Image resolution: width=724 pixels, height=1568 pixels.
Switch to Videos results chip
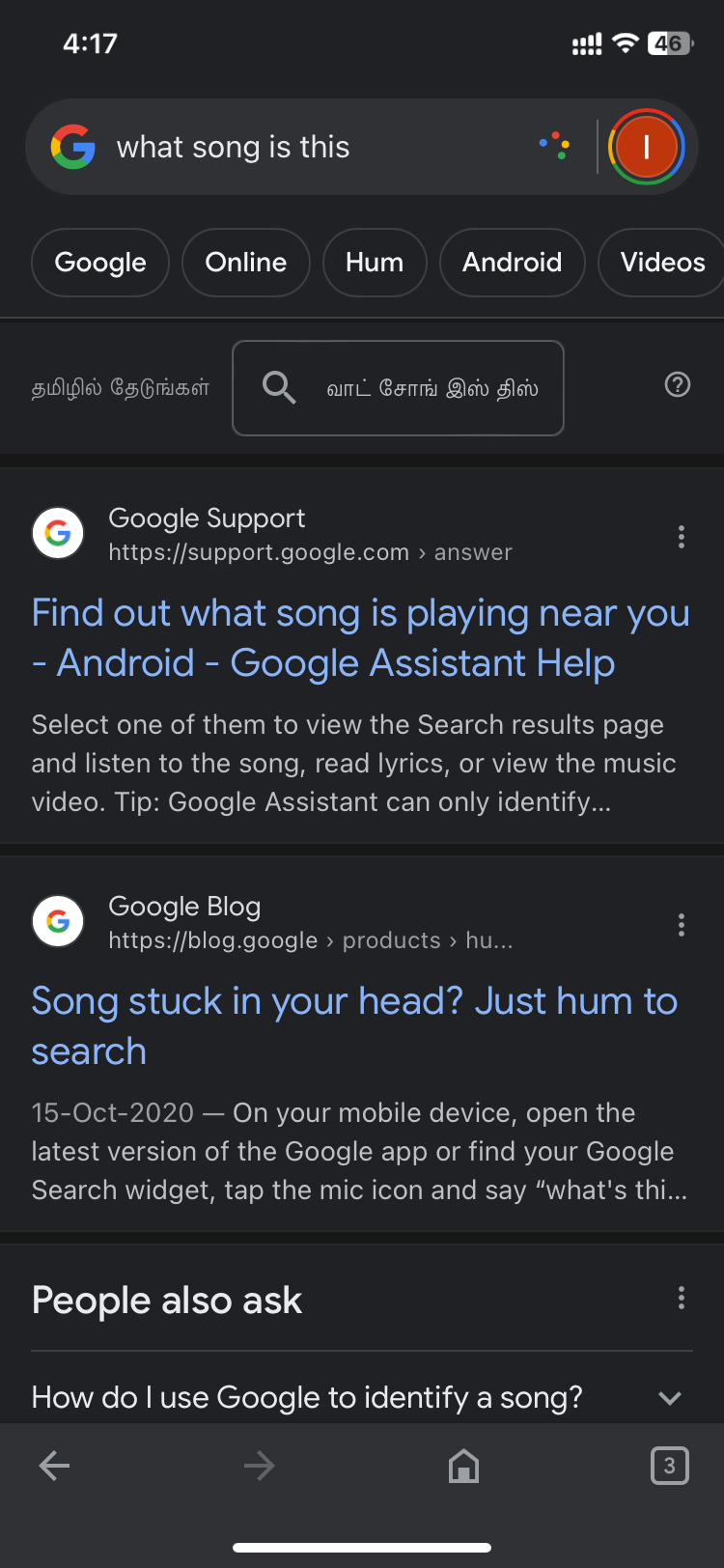[x=662, y=263]
